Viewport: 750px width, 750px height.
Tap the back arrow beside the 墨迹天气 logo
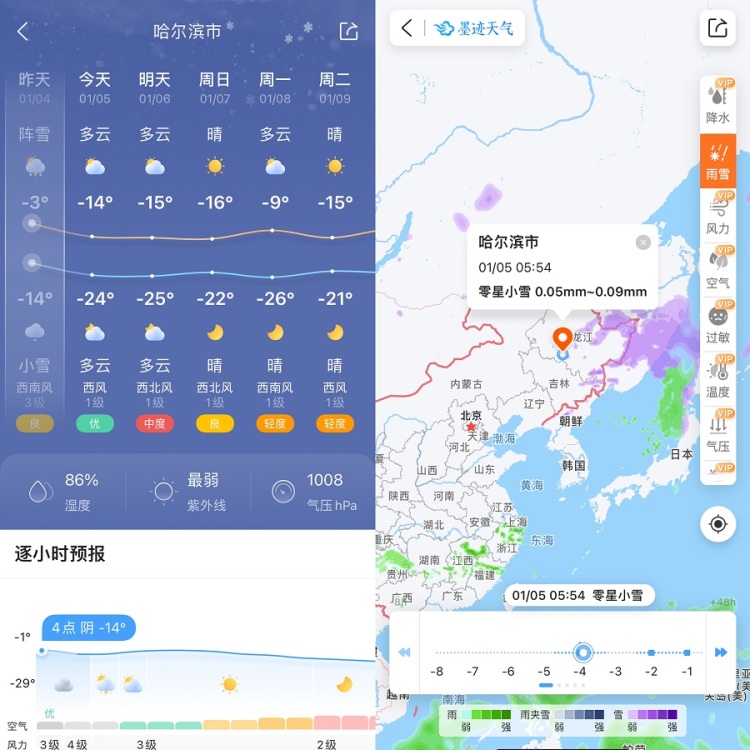point(407,28)
